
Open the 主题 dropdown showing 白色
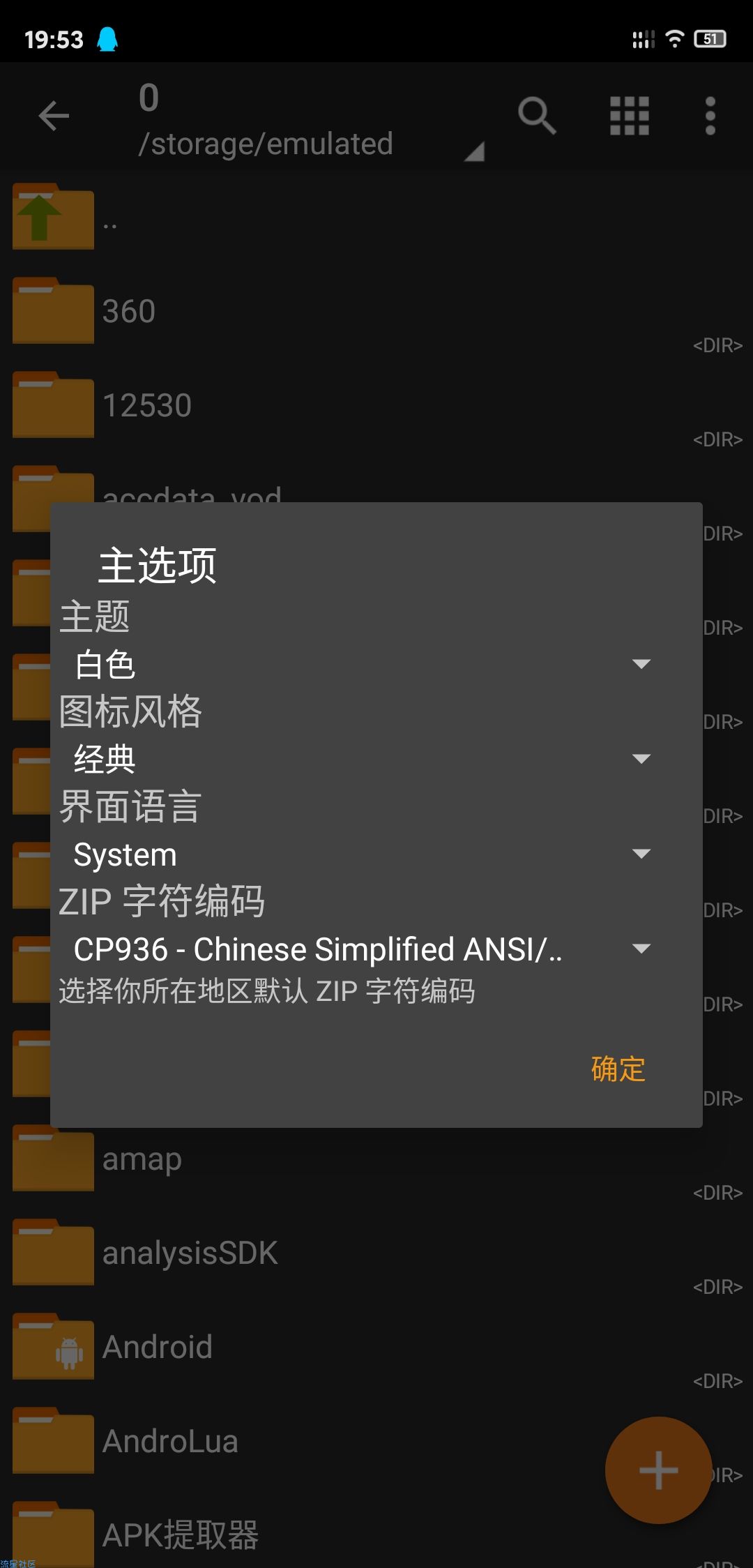[x=361, y=664]
